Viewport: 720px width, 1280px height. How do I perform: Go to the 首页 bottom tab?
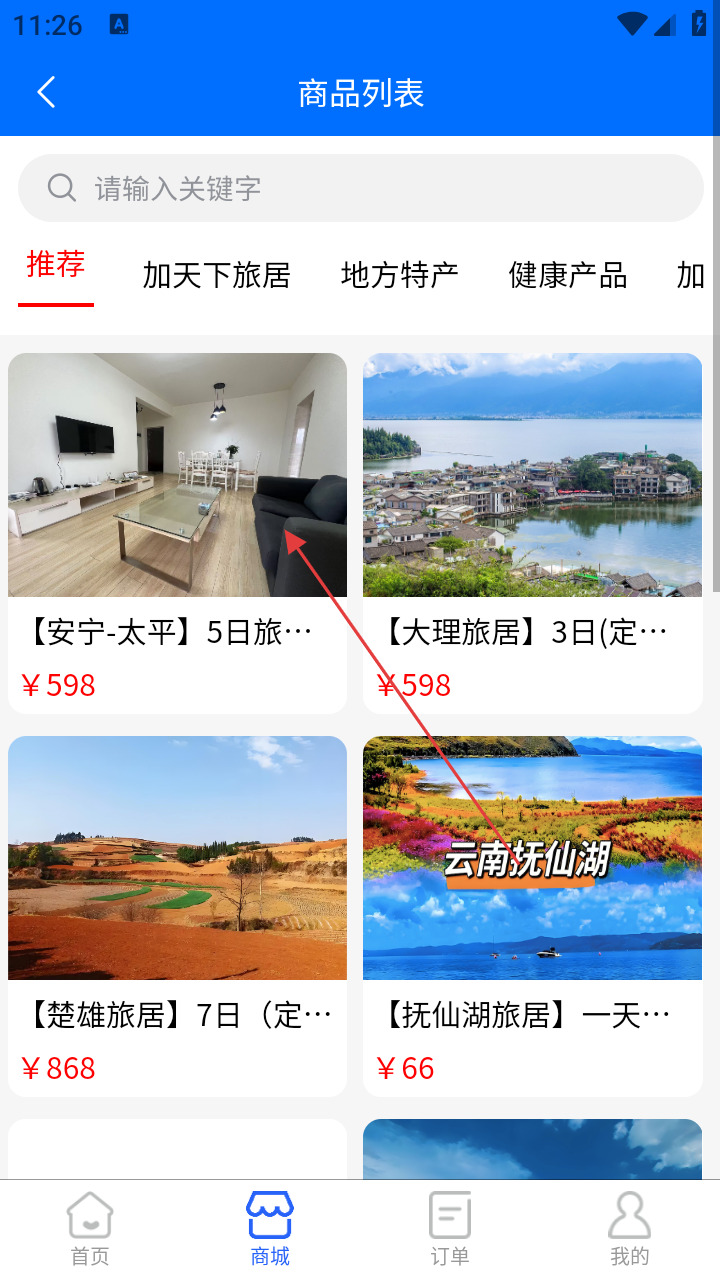90,1230
